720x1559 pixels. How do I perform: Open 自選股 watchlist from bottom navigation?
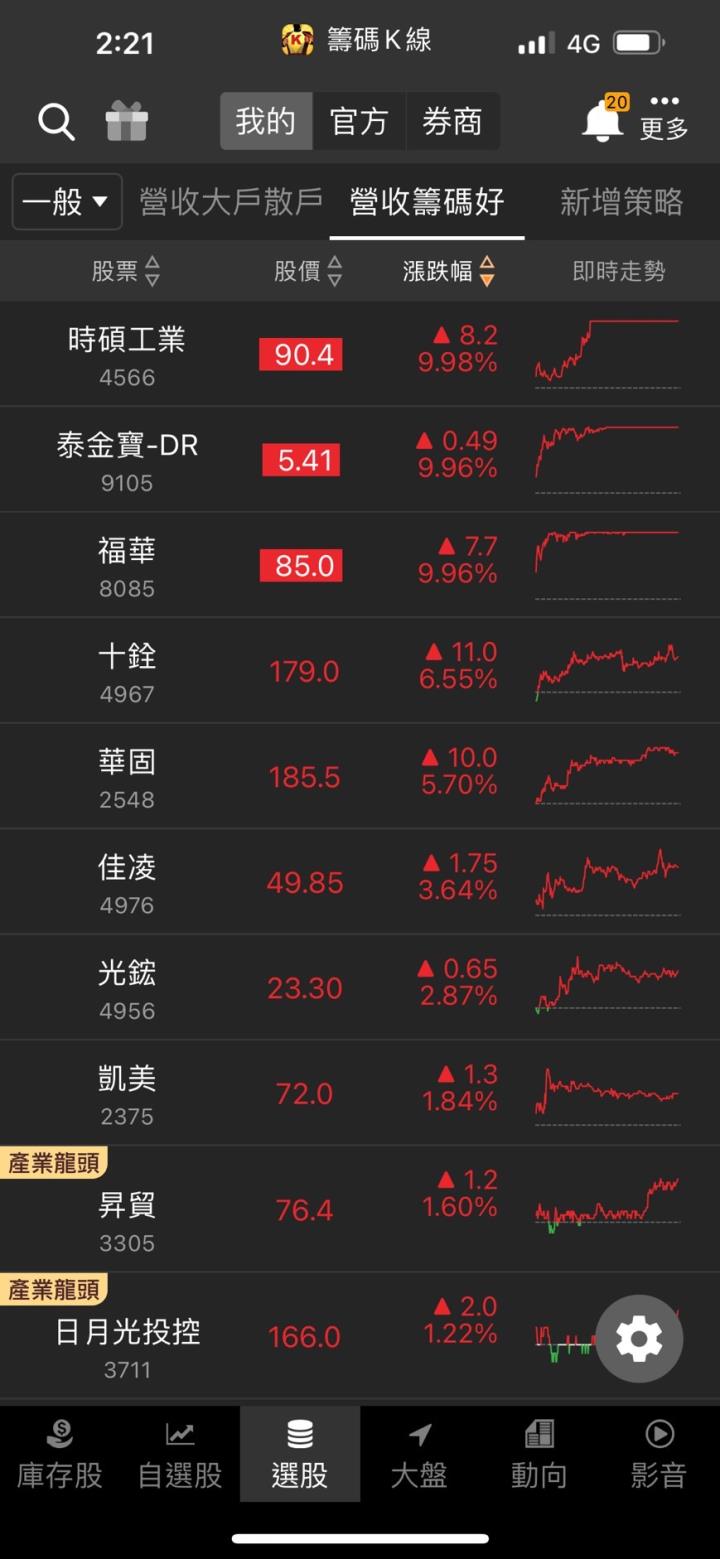(x=180, y=1452)
